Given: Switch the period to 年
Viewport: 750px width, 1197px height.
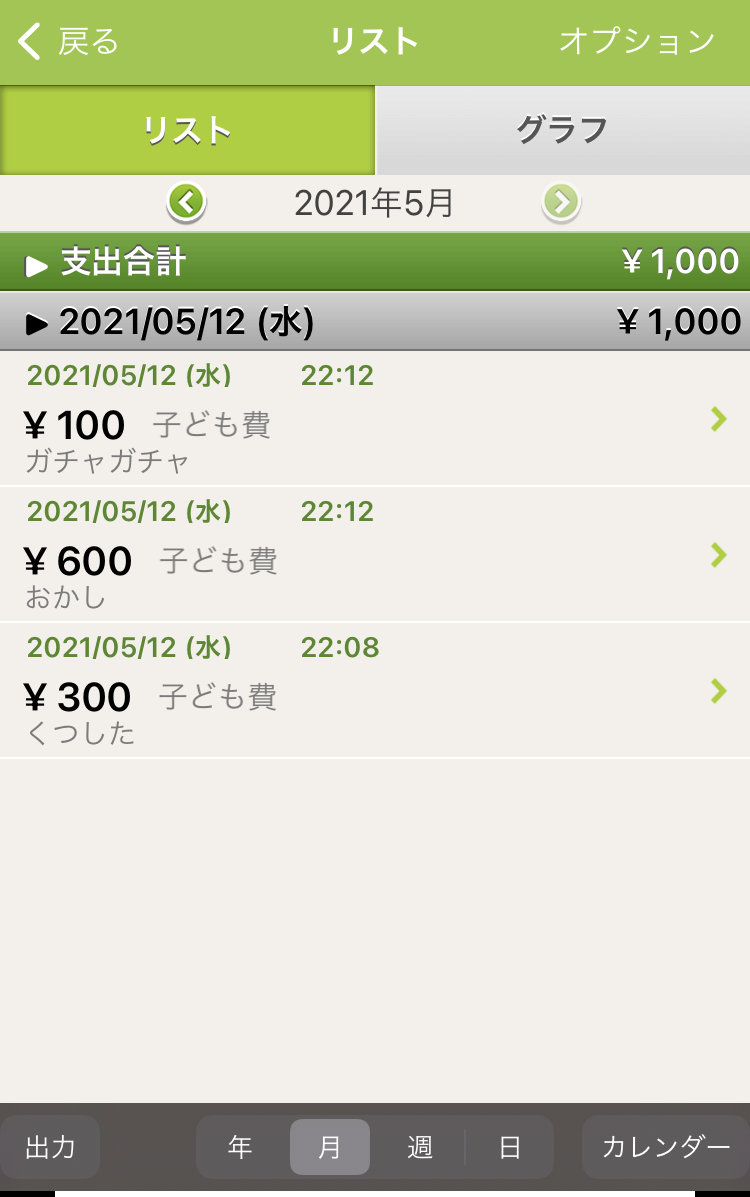Looking at the screenshot, I should coord(240,1147).
